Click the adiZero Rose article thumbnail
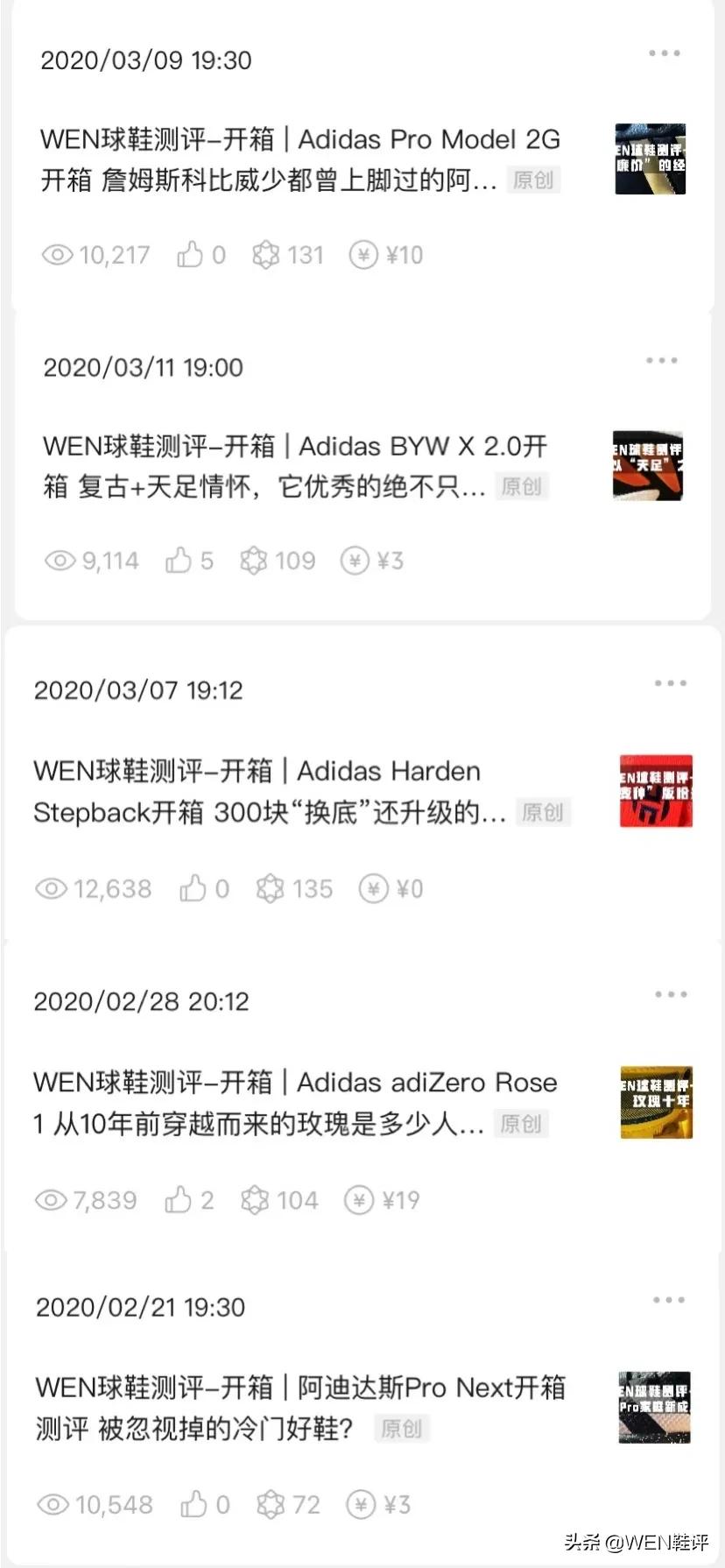The height and width of the screenshot is (1568, 725). point(655,1104)
